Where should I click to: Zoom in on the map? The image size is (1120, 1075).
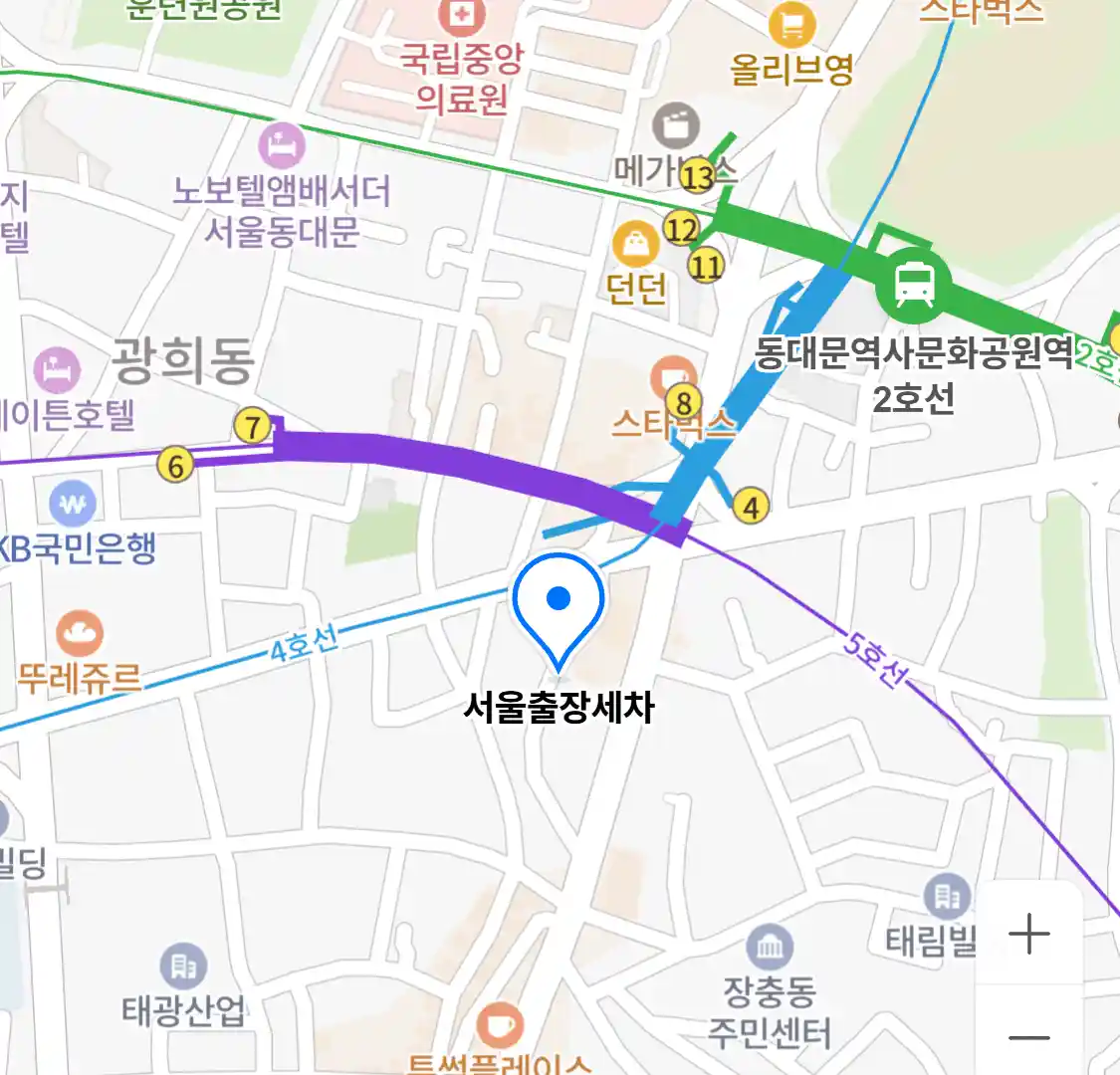pos(1028,934)
